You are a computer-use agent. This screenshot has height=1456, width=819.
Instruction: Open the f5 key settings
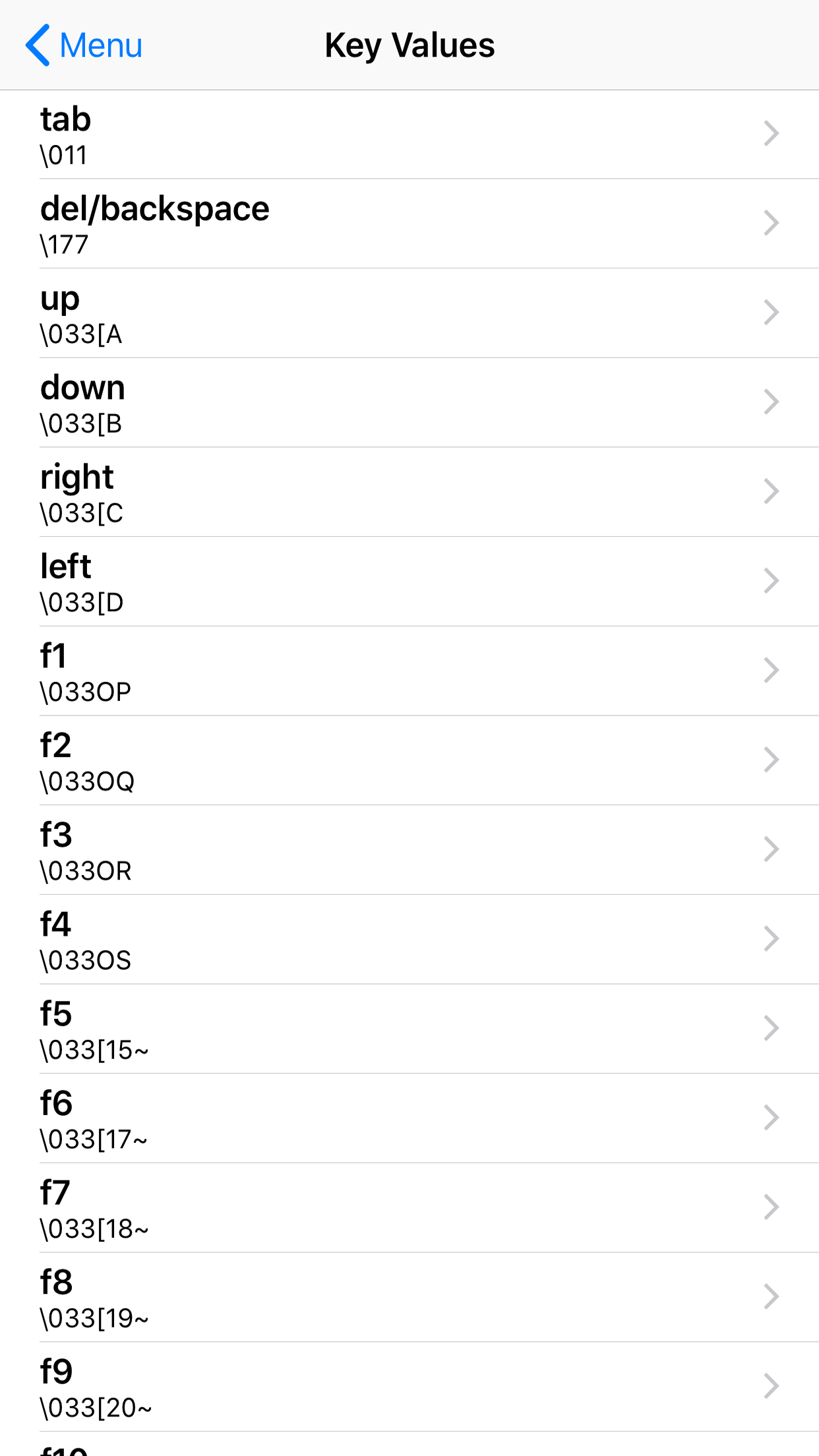pos(409,1027)
